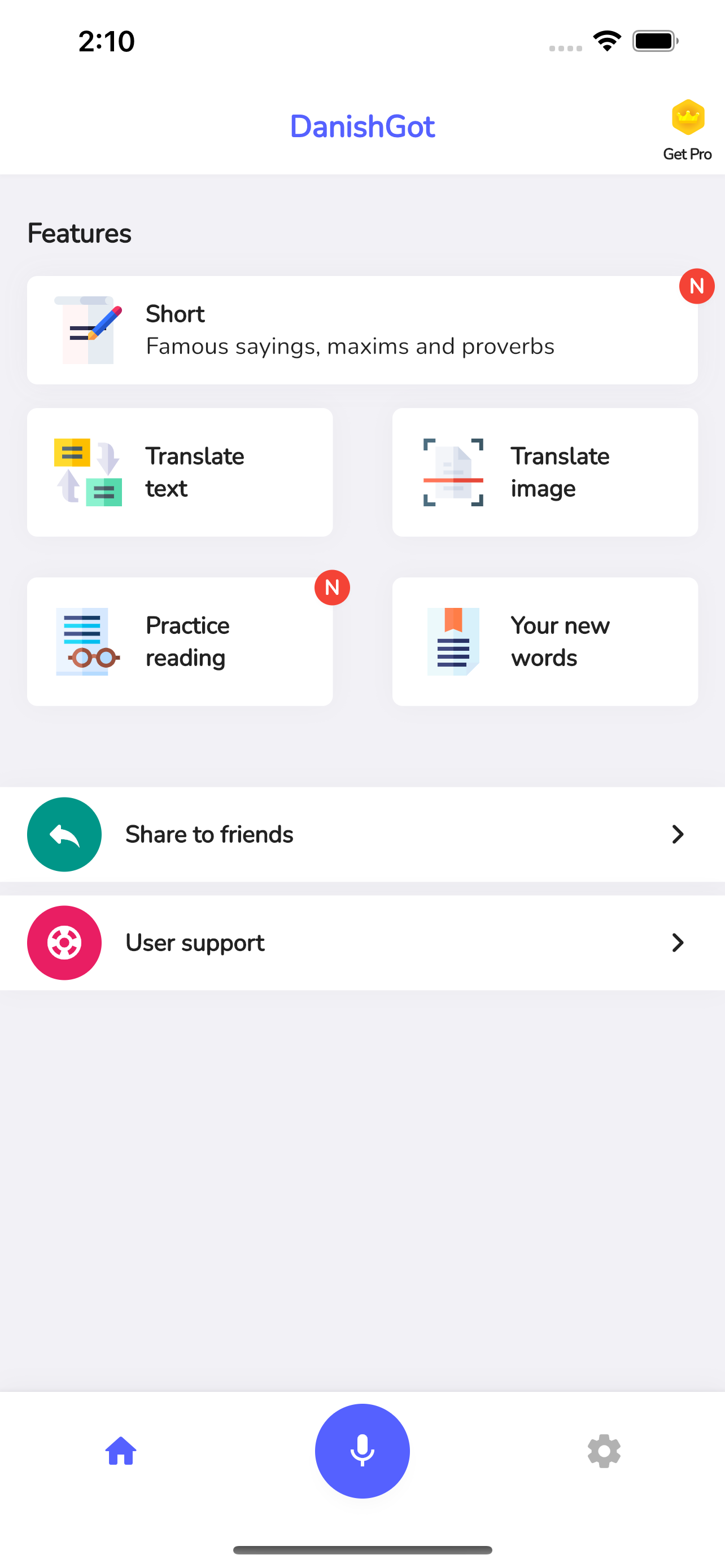Tap the microphone button
Image resolution: width=725 pixels, height=1568 pixels.
coord(361,1451)
